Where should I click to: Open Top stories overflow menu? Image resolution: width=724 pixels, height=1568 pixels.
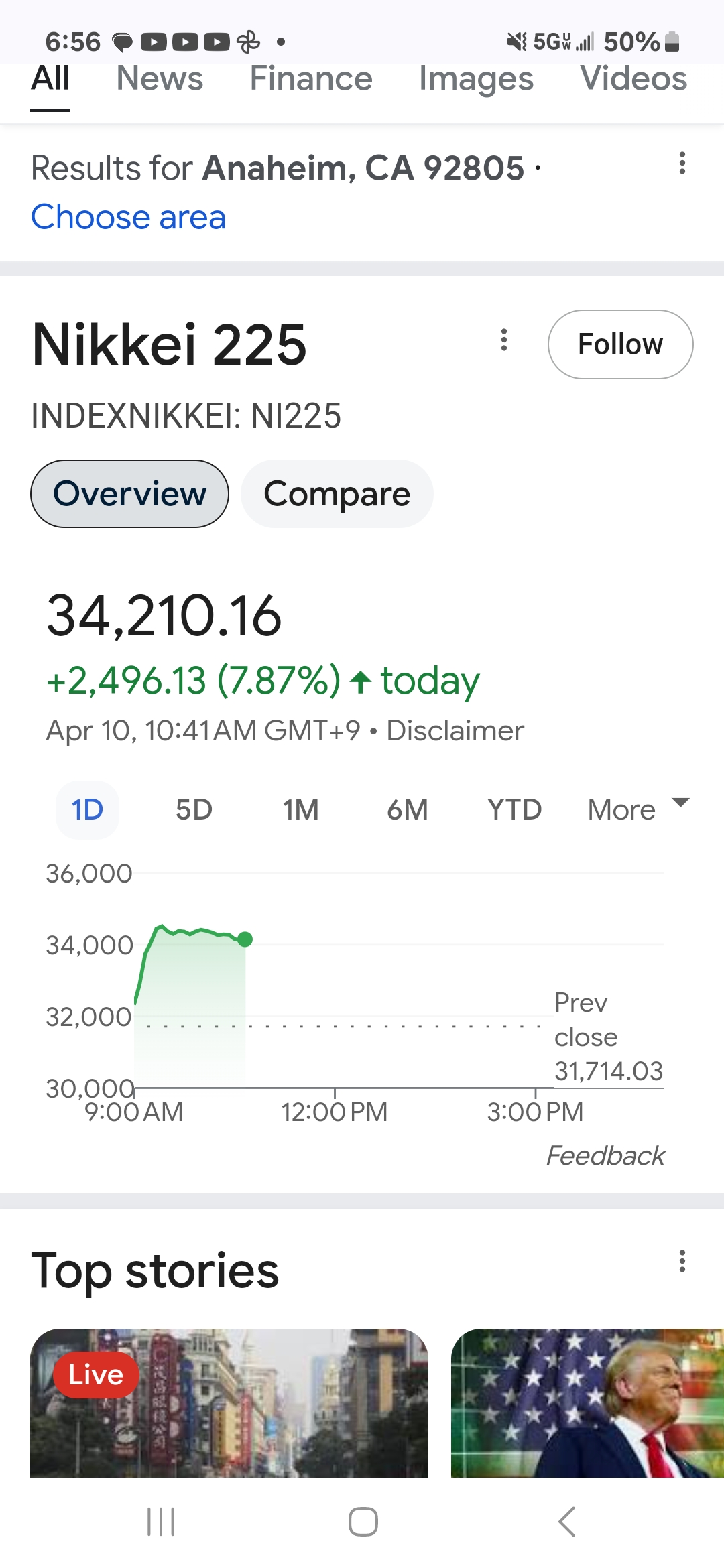682,1261
